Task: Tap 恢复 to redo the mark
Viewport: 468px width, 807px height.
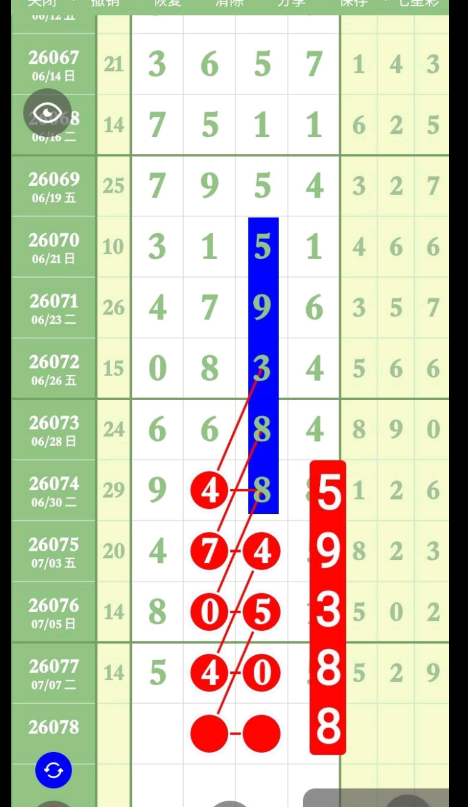Action: [x=167, y=3]
